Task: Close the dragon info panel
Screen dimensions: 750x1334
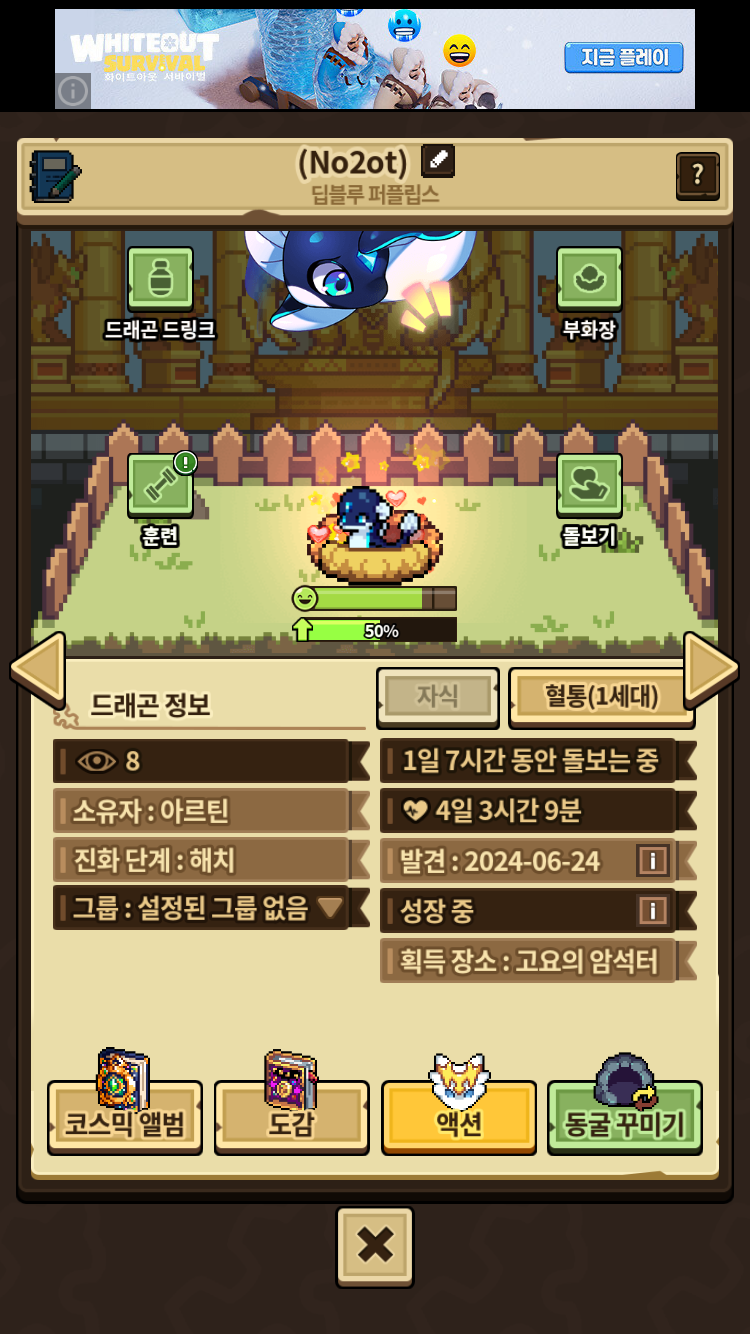Action: (x=375, y=1246)
